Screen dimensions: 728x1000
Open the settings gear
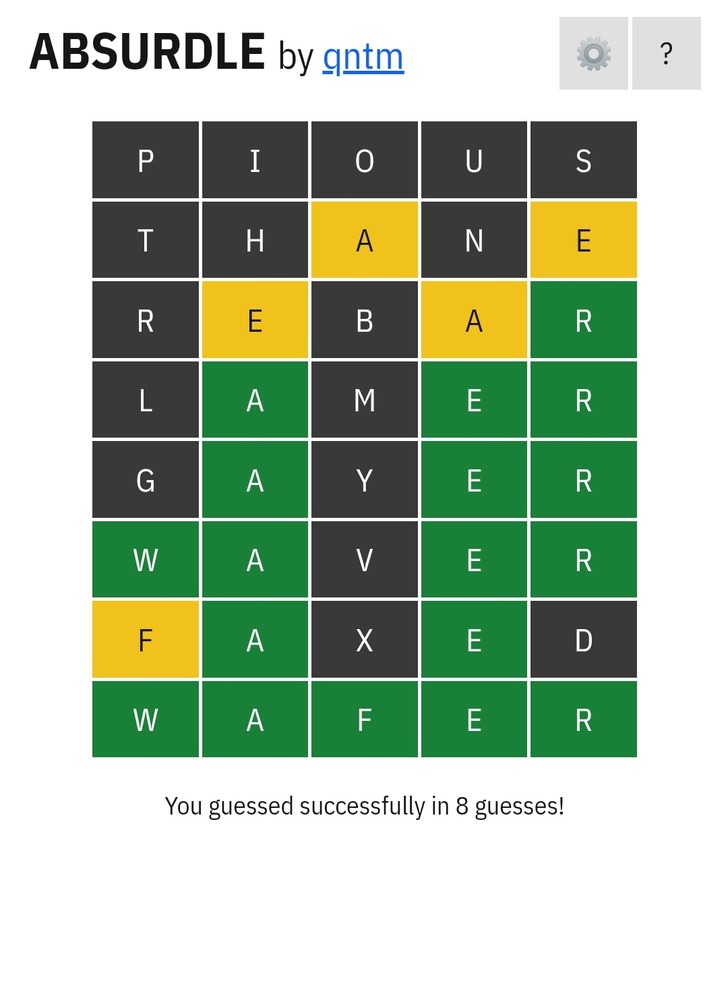[x=593, y=53]
